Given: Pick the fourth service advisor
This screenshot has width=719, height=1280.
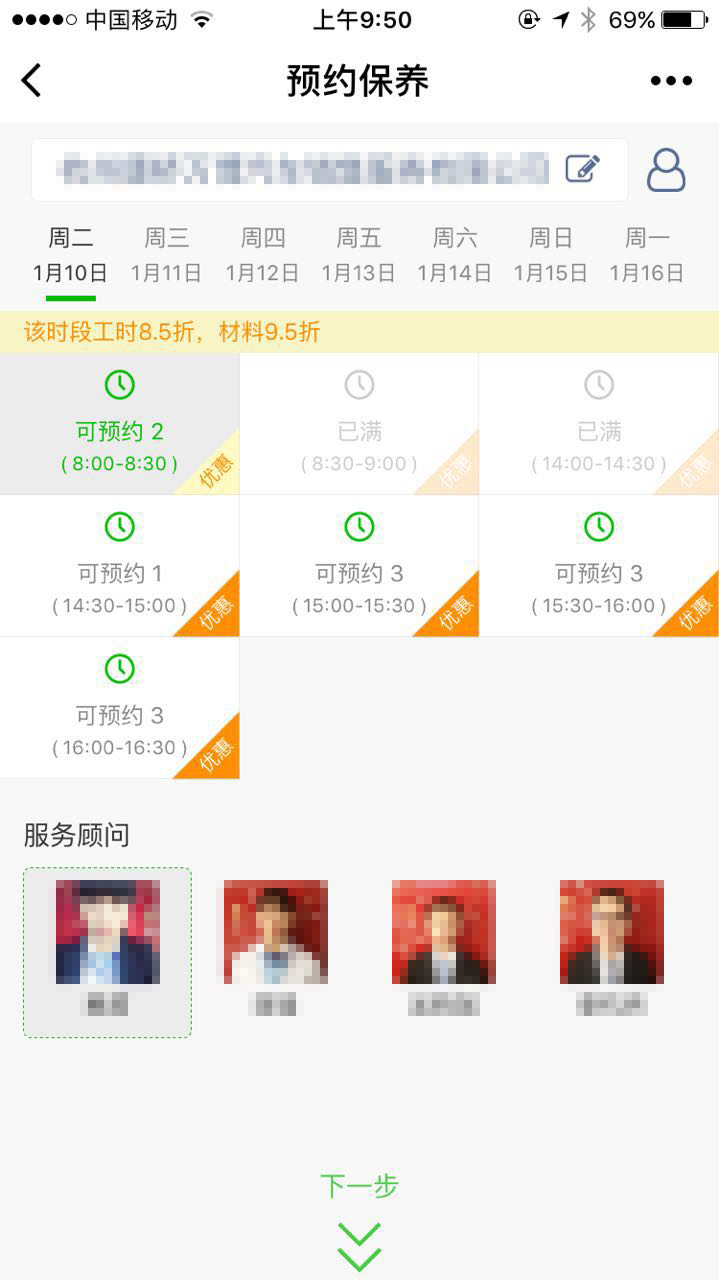Looking at the screenshot, I should click(612, 950).
